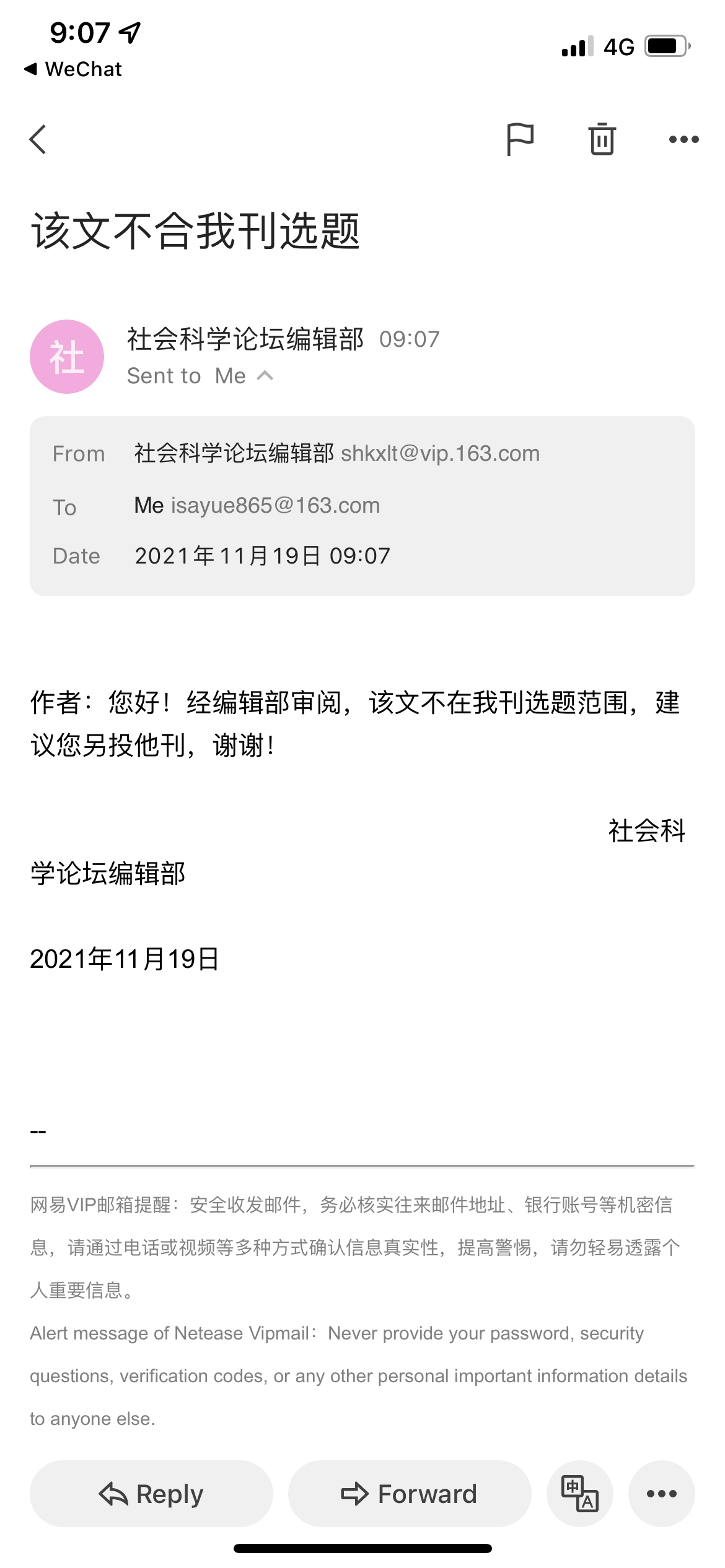725x1568 pixels.
Task: Delete this email with the trash icon
Action: click(602, 139)
